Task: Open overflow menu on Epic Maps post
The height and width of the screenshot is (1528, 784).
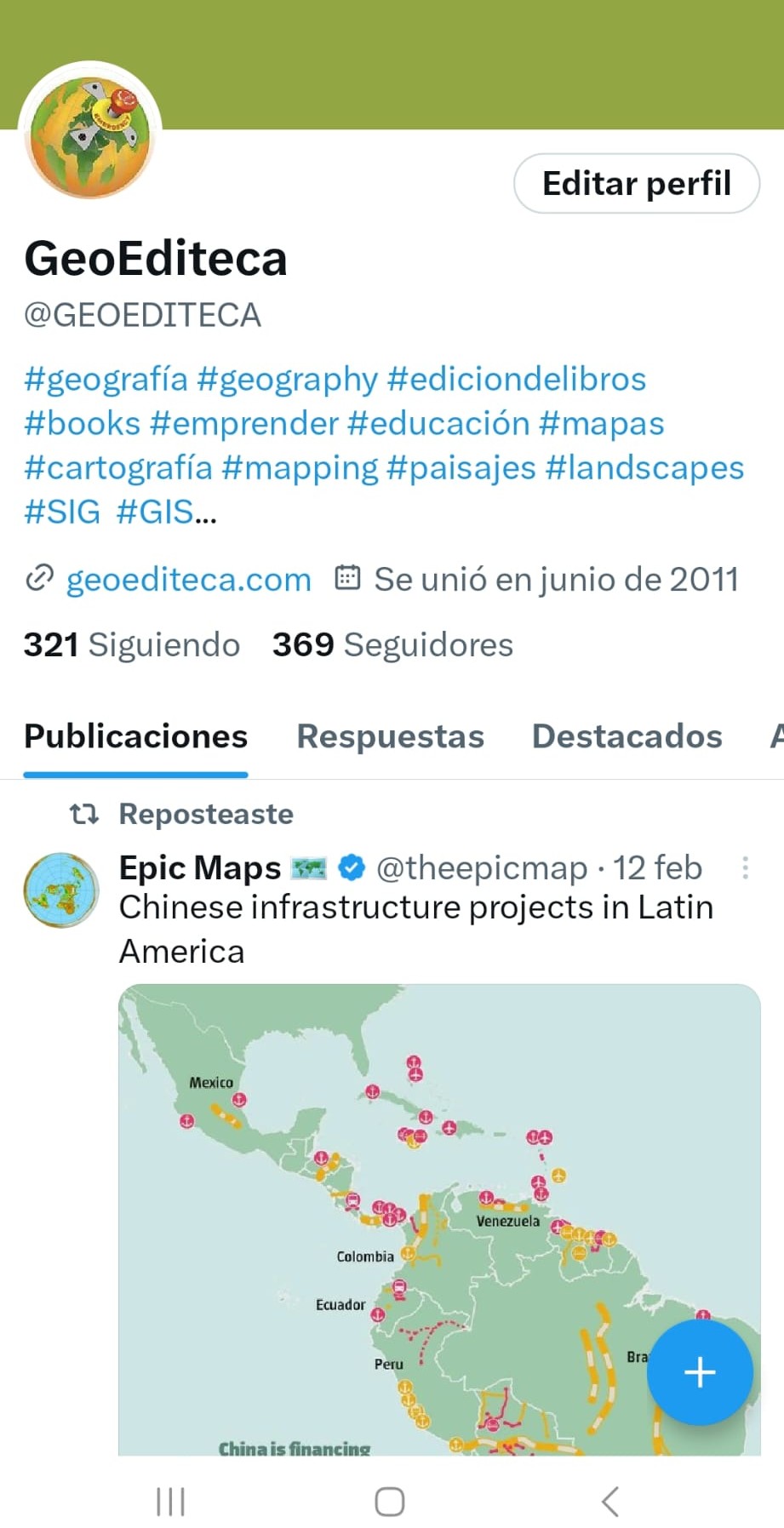Action: click(745, 867)
